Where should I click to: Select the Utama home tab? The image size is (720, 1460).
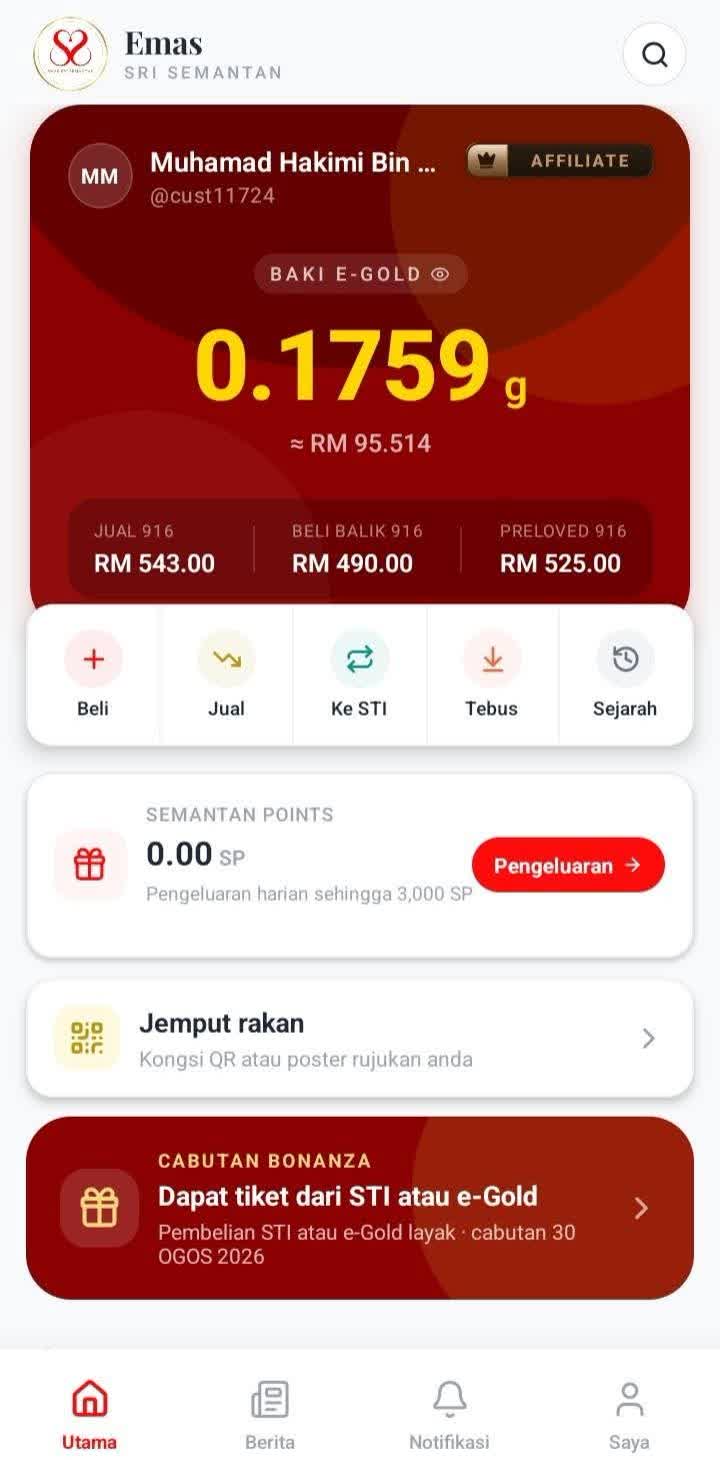pos(90,1415)
